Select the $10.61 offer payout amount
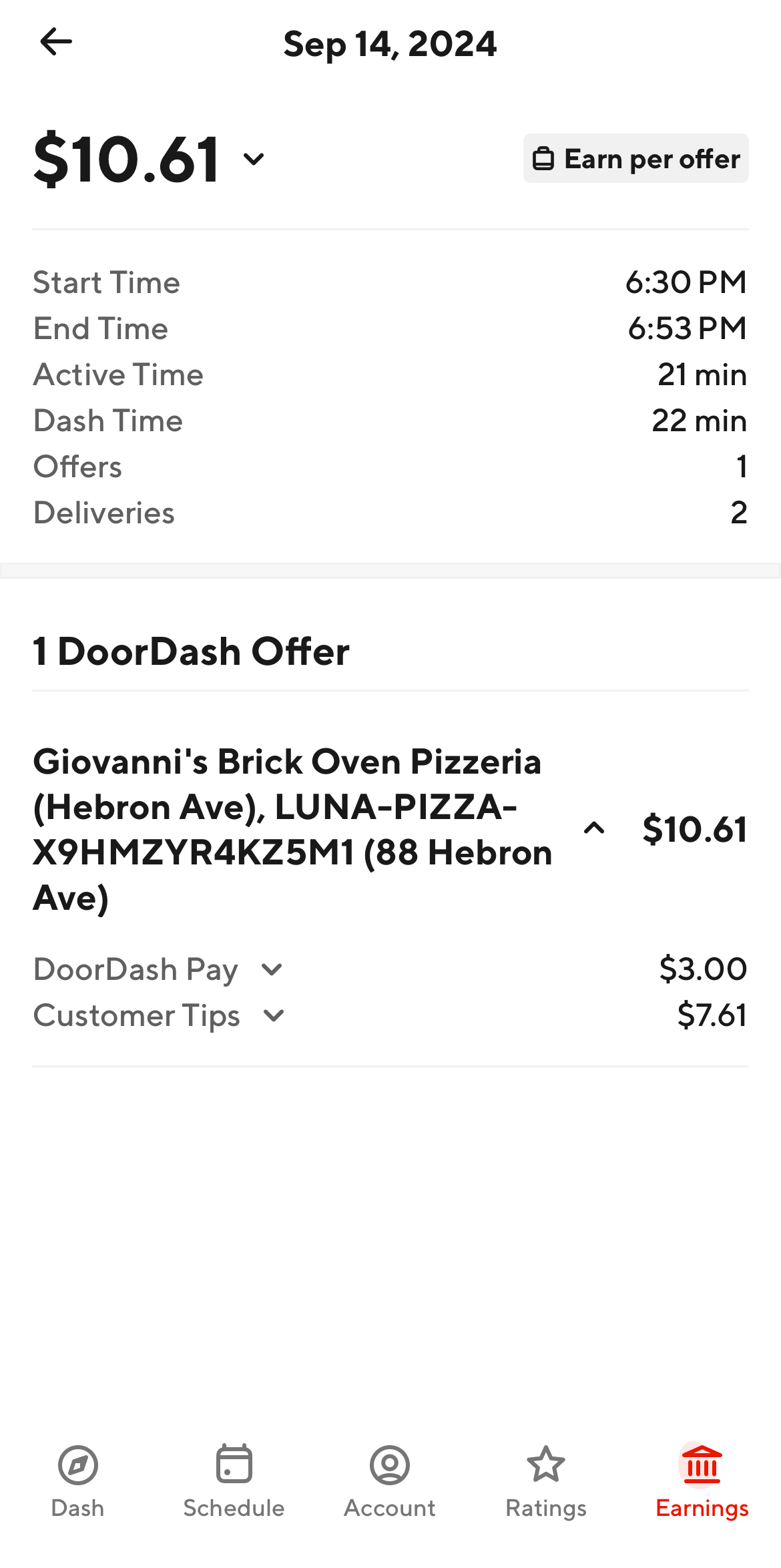Screen dimensions: 781x1568 [x=695, y=830]
